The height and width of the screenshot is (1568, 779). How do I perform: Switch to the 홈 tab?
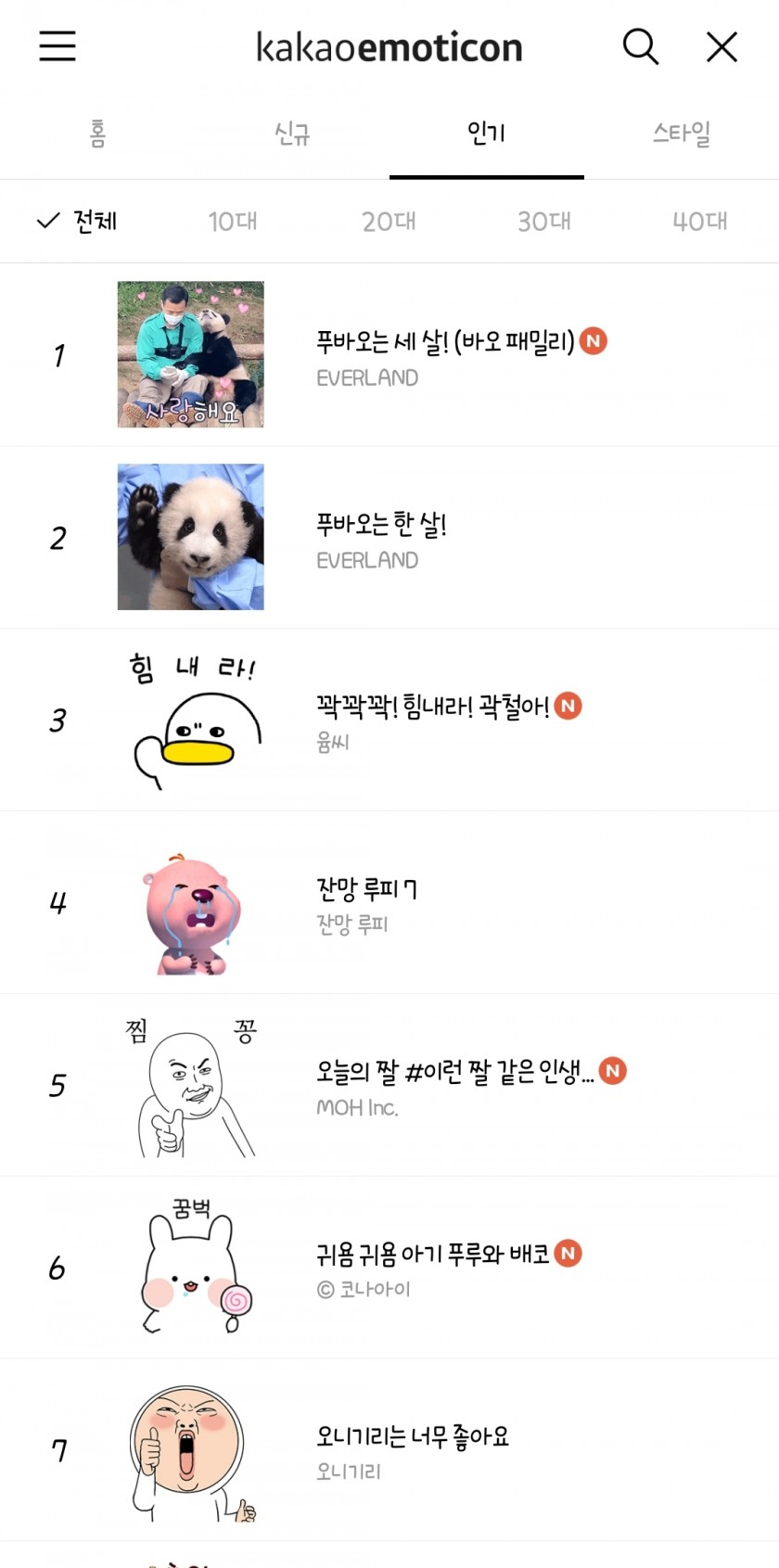pos(97,134)
